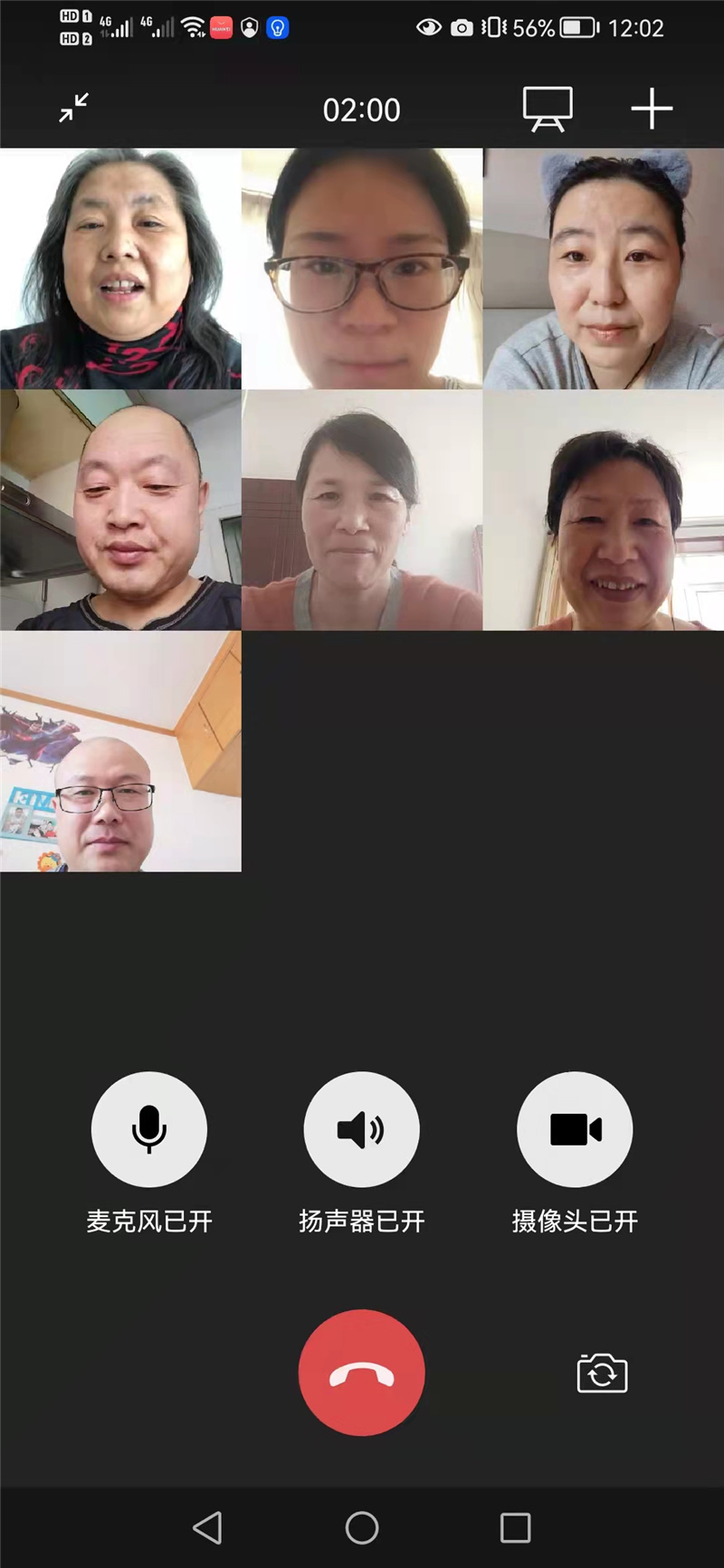
Task: Enlarge the video tile showing the Superman wall poster
Action: tap(120, 751)
